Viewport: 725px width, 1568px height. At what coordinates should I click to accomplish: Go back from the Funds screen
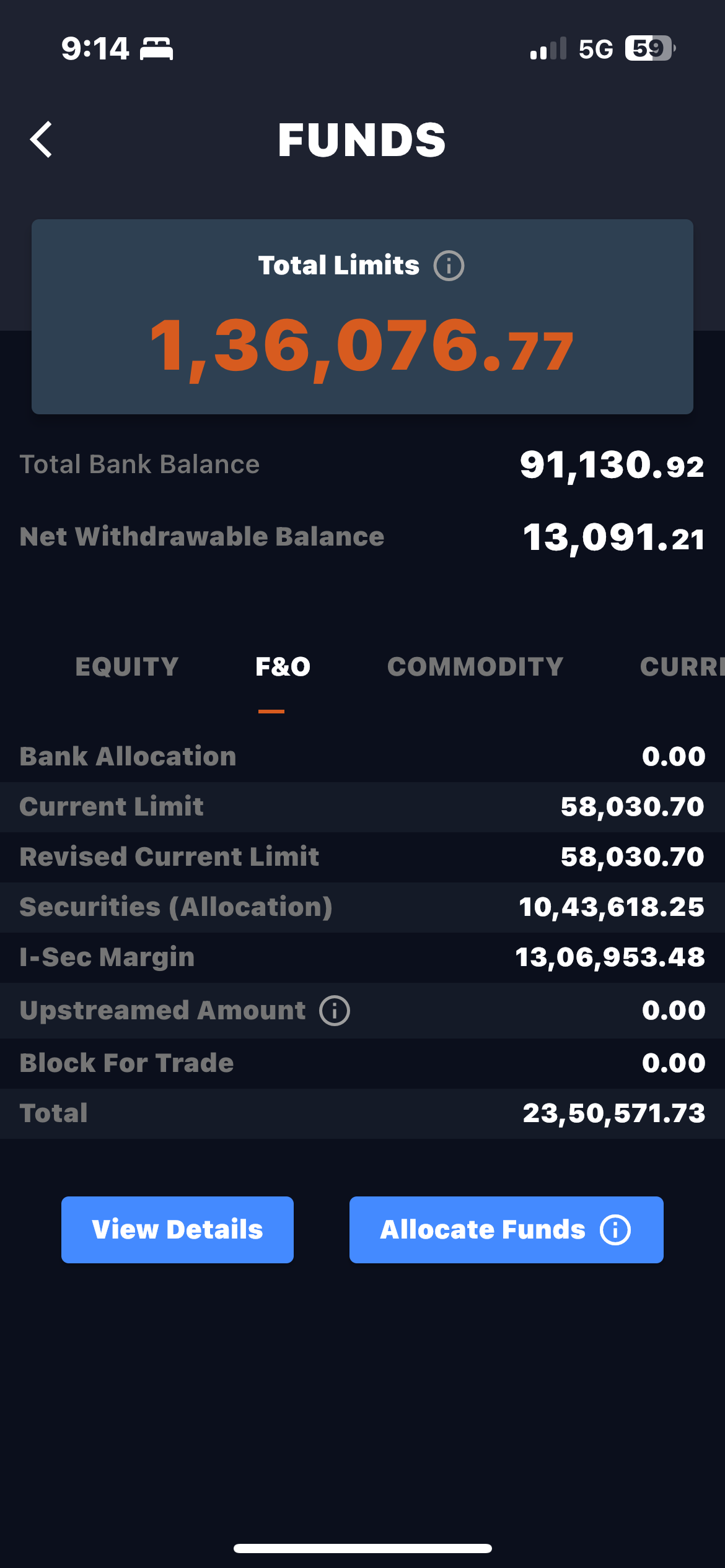[x=41, y=139]
